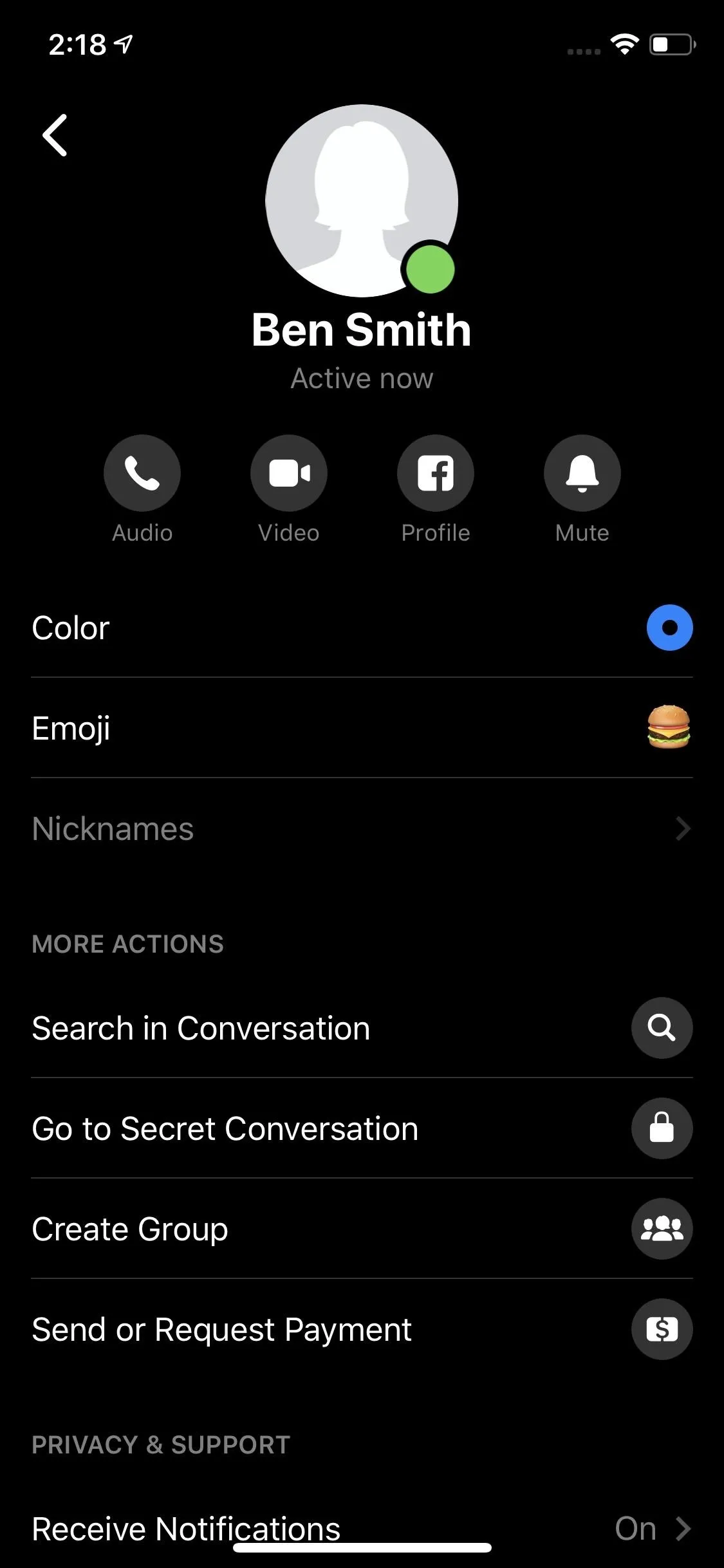Start a video call with Ben Smith
The width and height of the screenshot is (724, 1568).
point(289,473)
